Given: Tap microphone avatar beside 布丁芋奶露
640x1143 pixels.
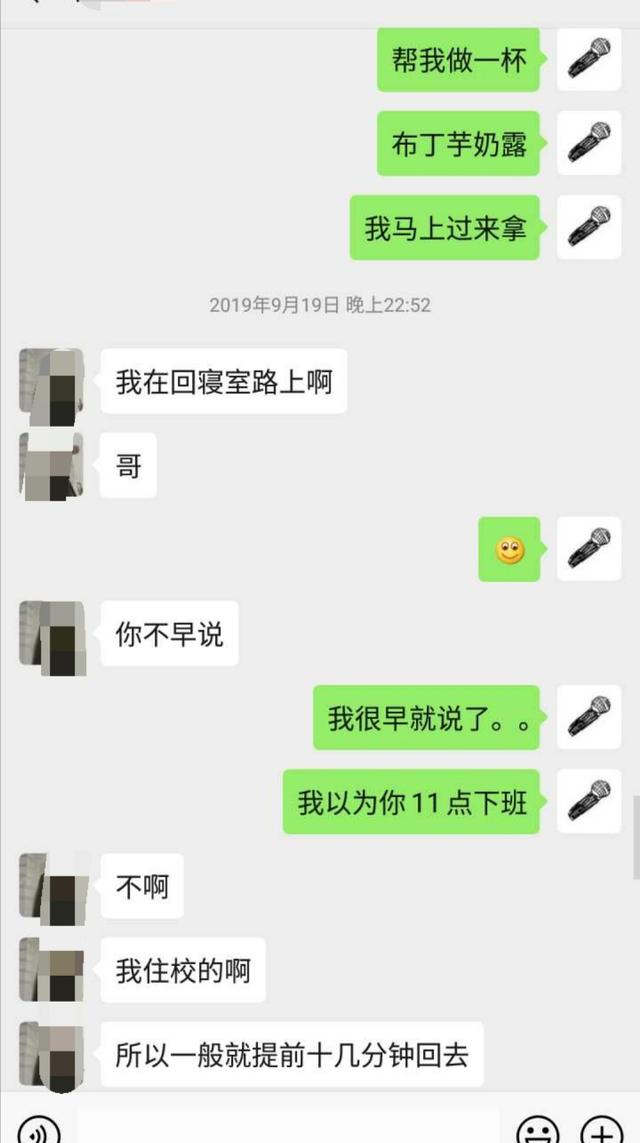Looking at the screenshot, I should [x=589, y=143].
